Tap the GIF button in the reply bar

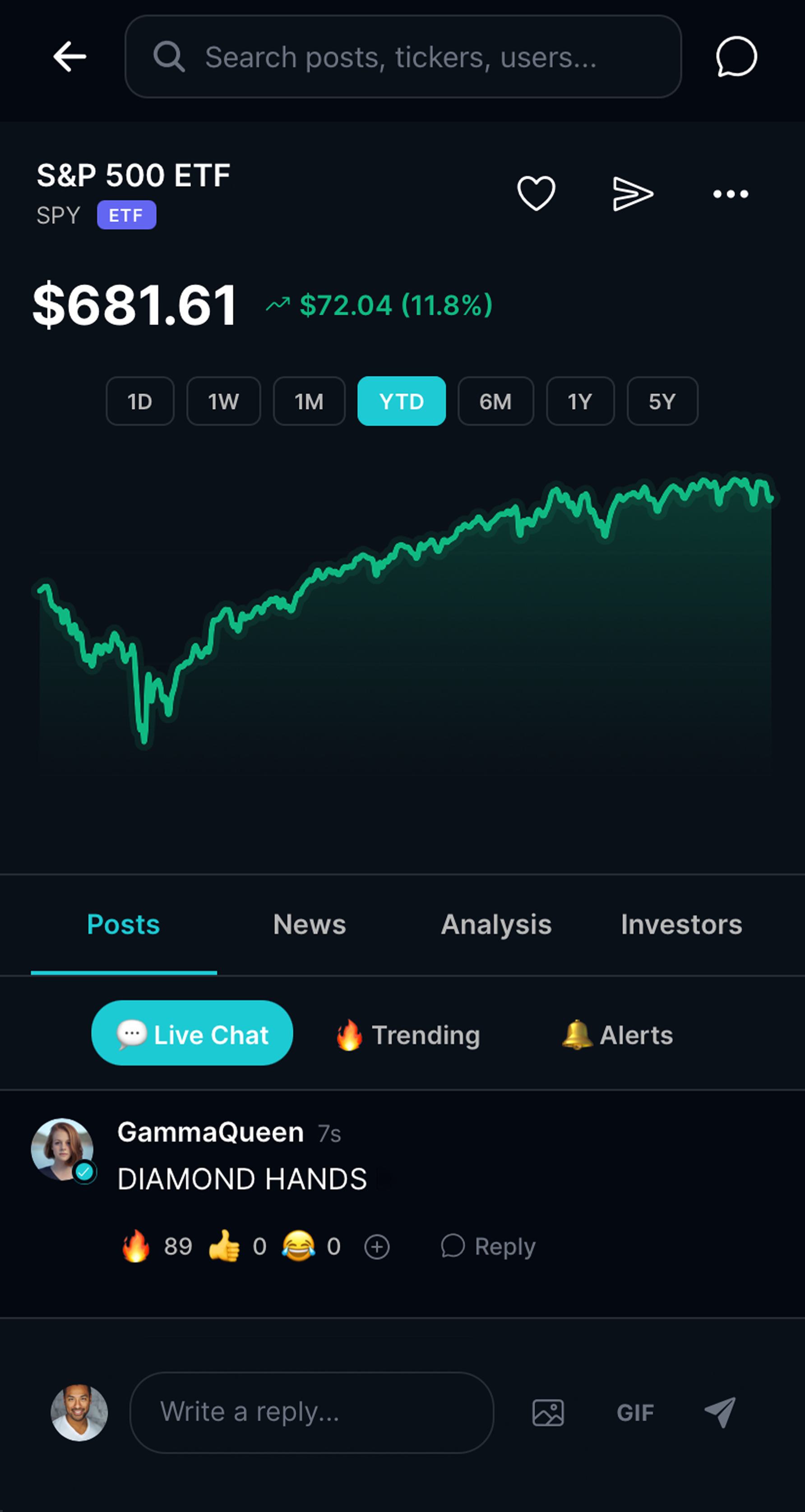(635, 1412)
